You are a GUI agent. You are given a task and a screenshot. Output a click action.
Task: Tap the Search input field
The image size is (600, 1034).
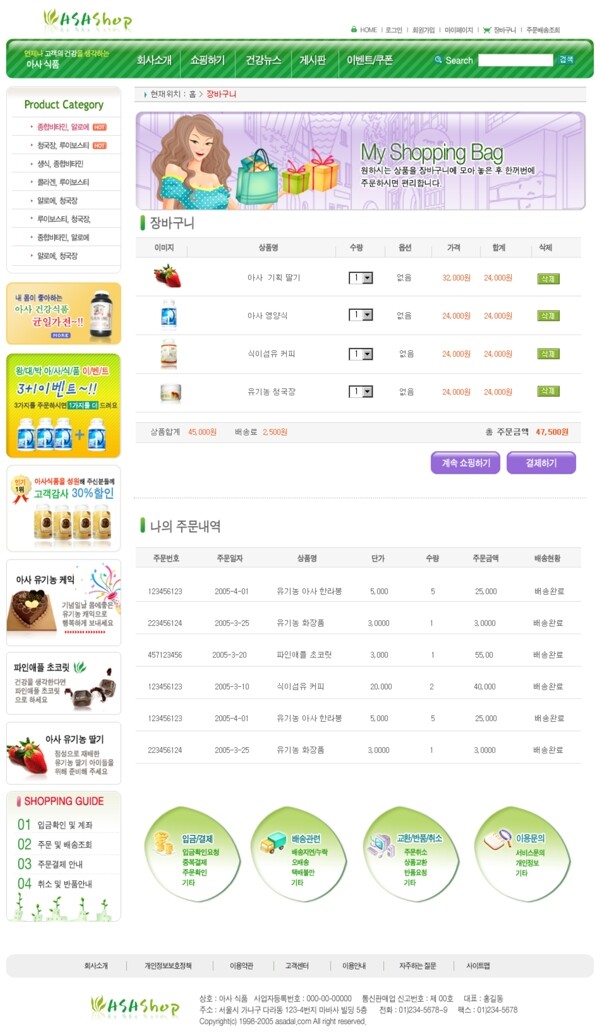[514, 60]
